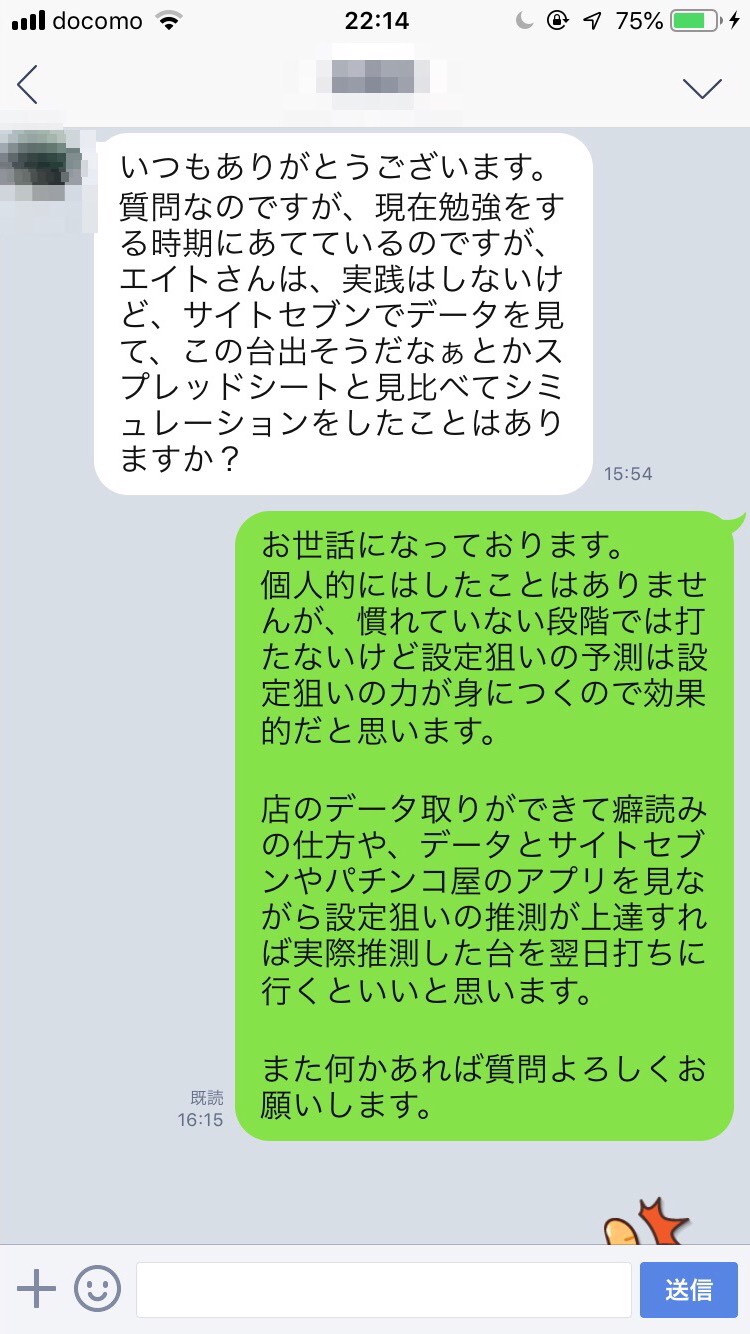Open the plus attachment menu

[37, 1289]
